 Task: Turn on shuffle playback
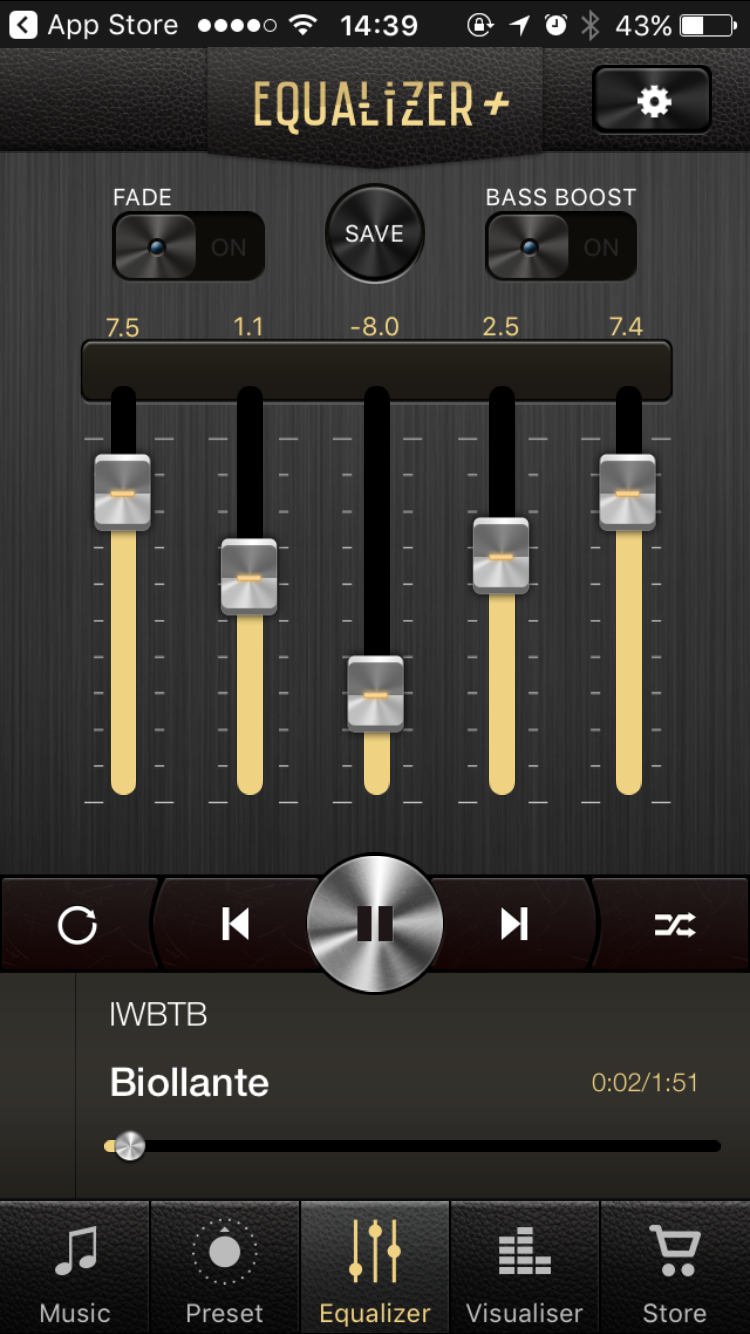click(x=675, y=925)
